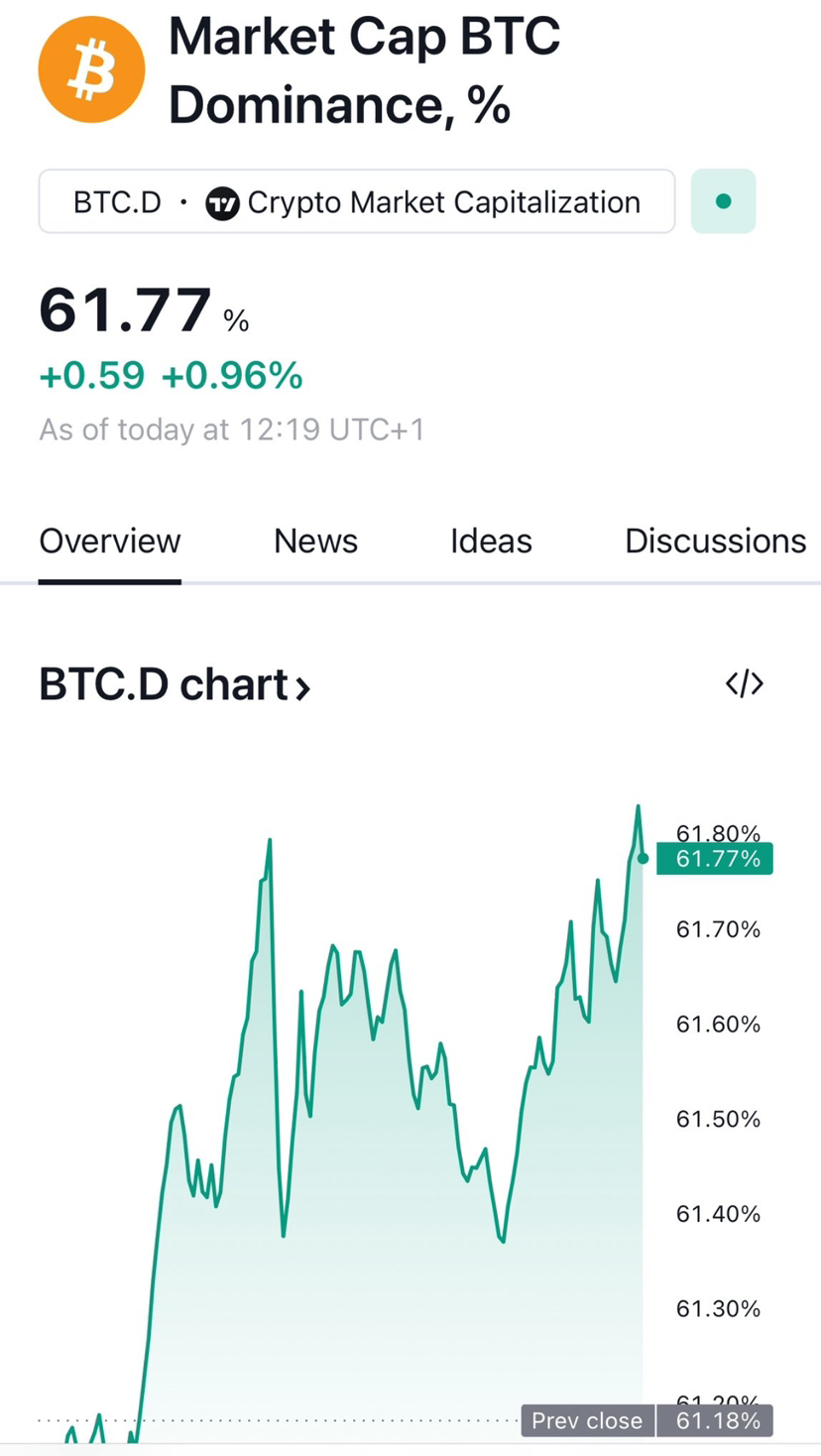Tap the green market status dot button
Screen dimensions: 821x1456
click(x=723, y=201)
